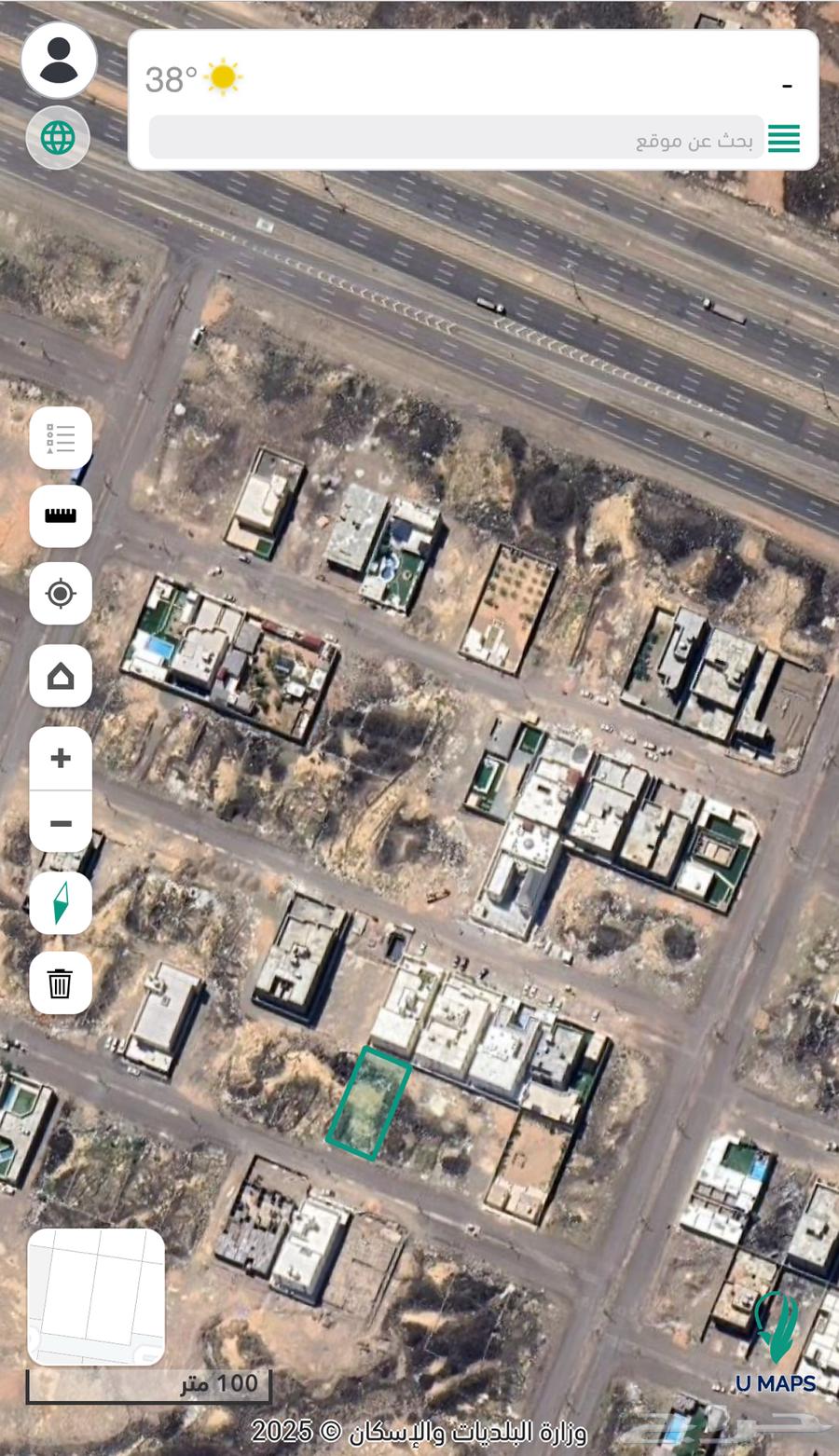This screenshot has width=839, height=1456.
Task: Tap the location search field
Action: pyautogui.click(x=457, y=139)
